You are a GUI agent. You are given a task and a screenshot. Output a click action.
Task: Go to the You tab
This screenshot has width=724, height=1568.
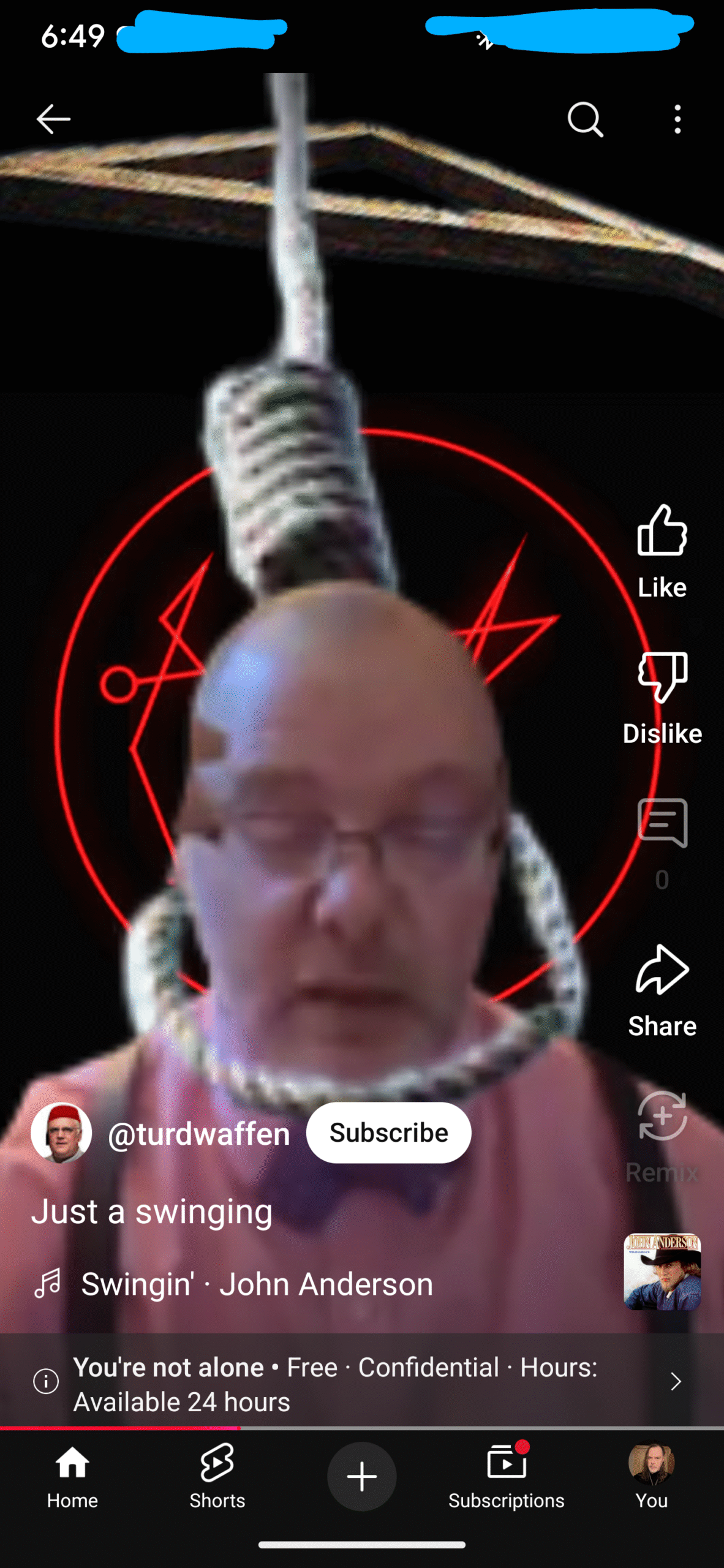click(x=651, y=1477)
